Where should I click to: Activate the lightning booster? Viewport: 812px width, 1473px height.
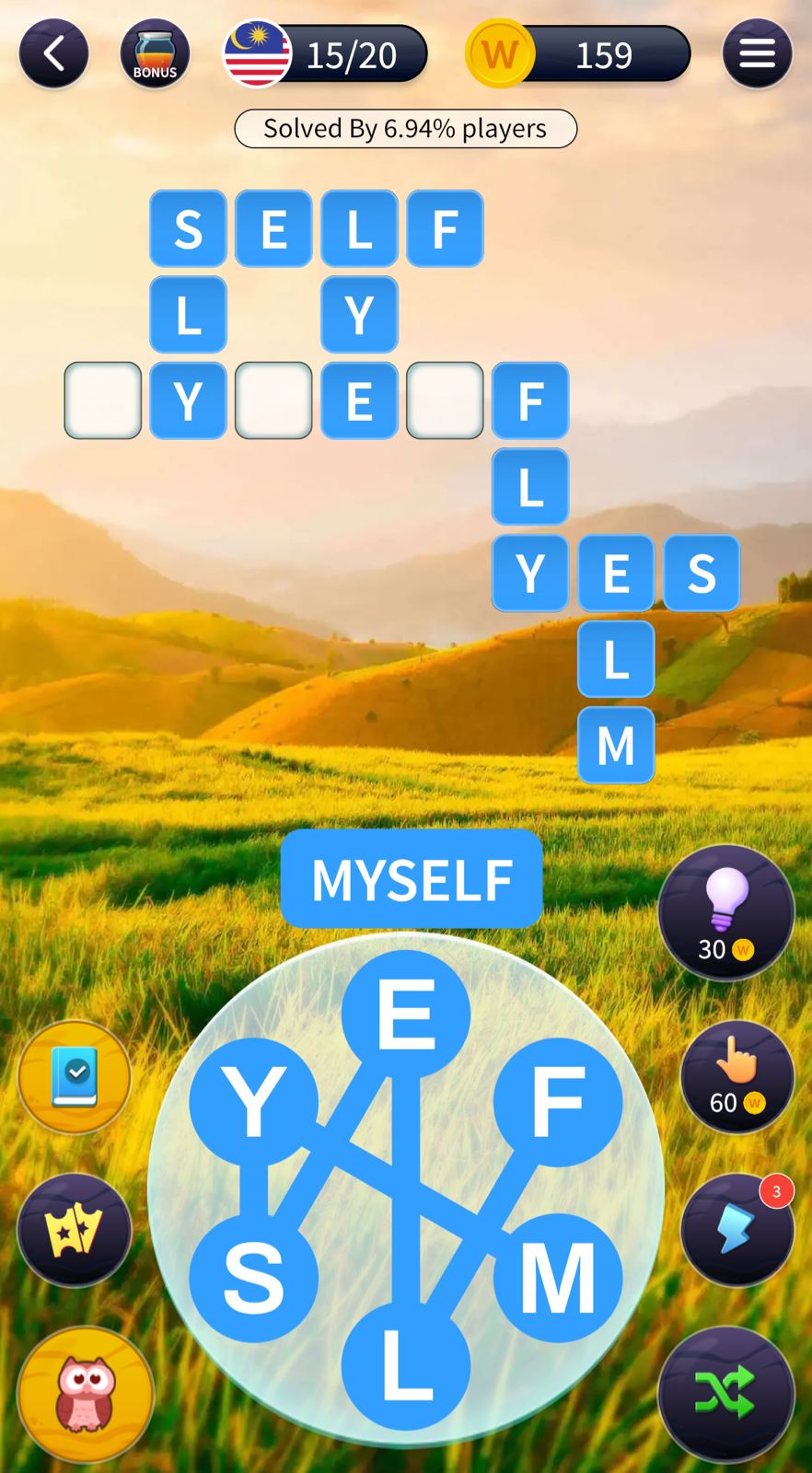click(x=737, y=1230)
